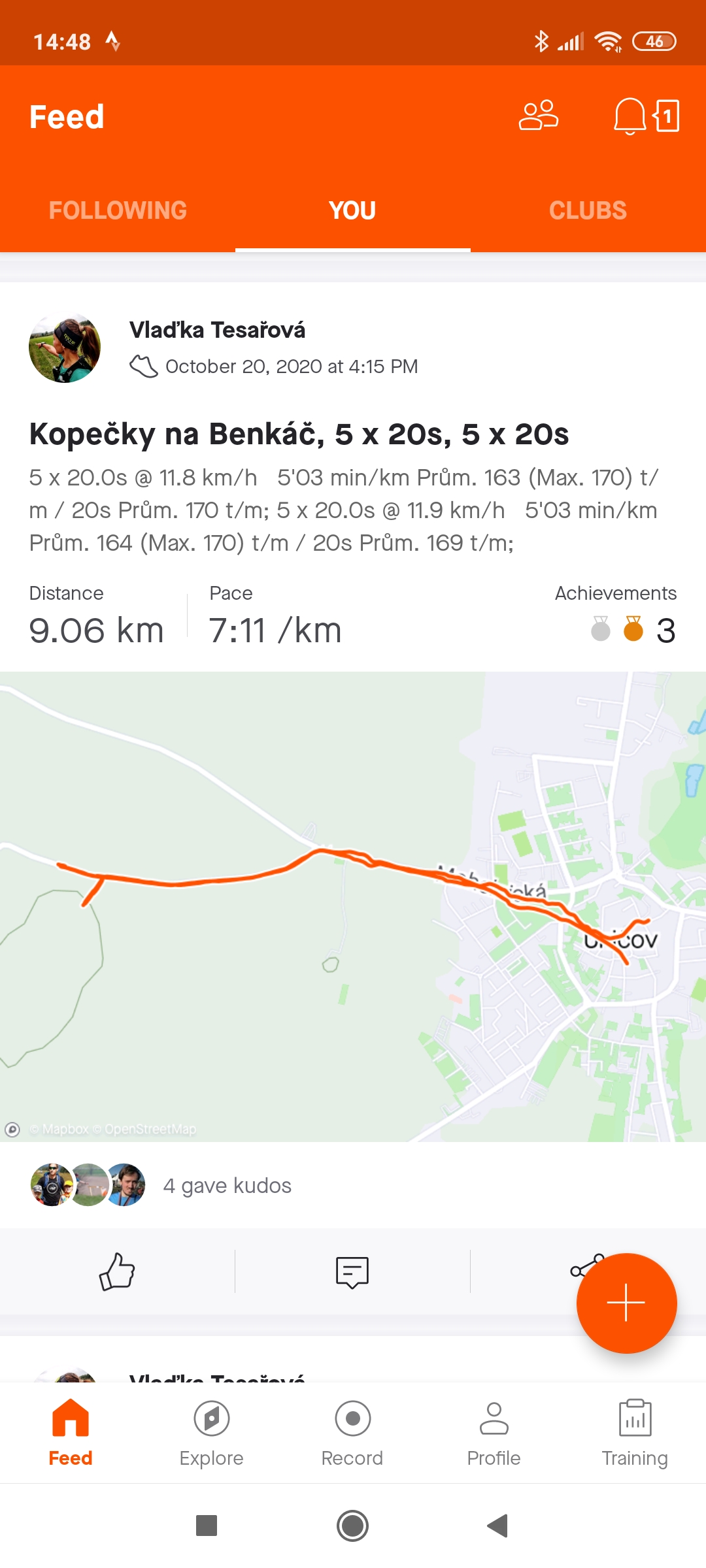Switch to the Profile tab
Viewport: 706px width, 1568px height.
click(494, 1433)
